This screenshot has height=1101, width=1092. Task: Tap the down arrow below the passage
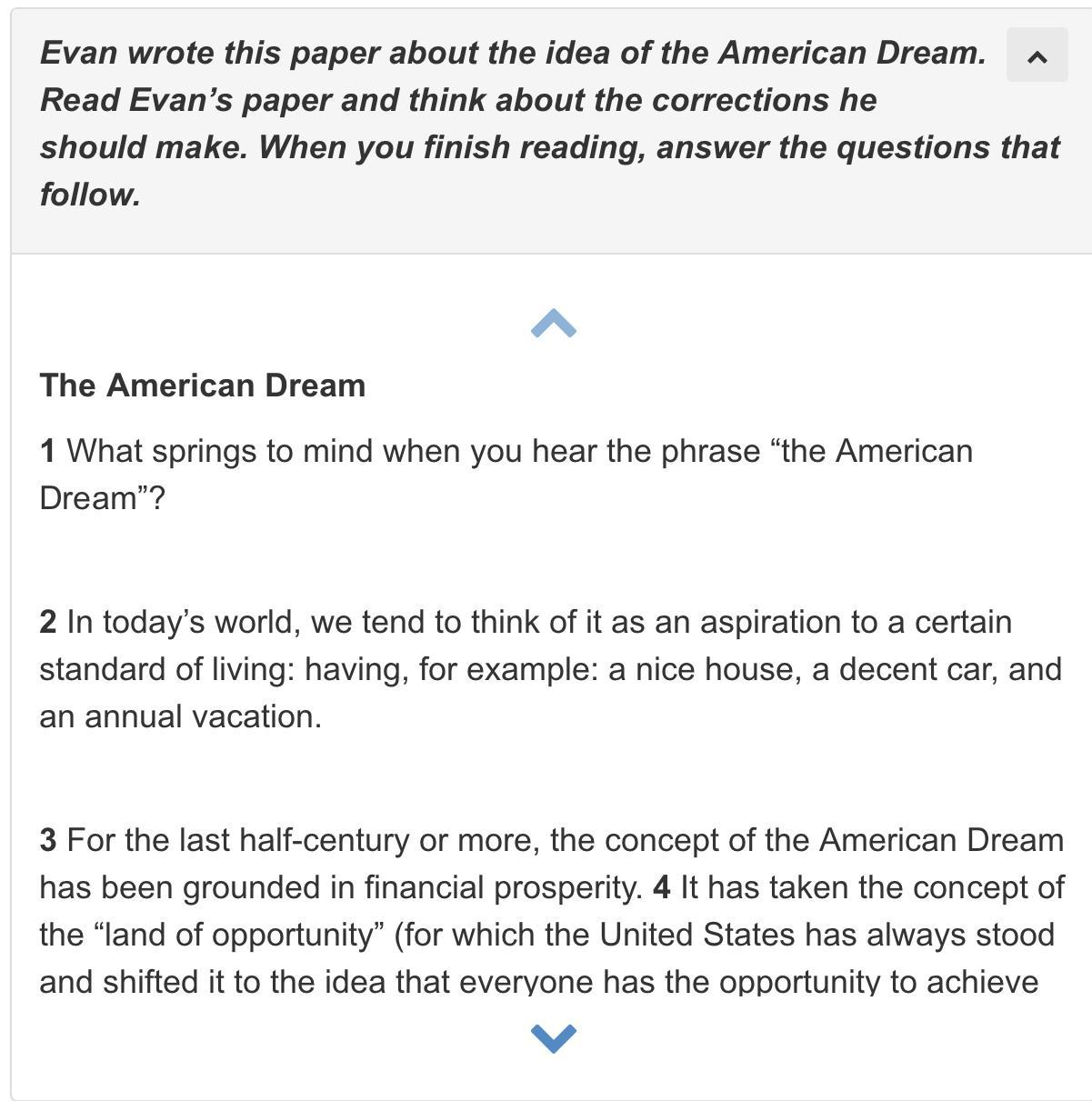tap(553, 1037)
